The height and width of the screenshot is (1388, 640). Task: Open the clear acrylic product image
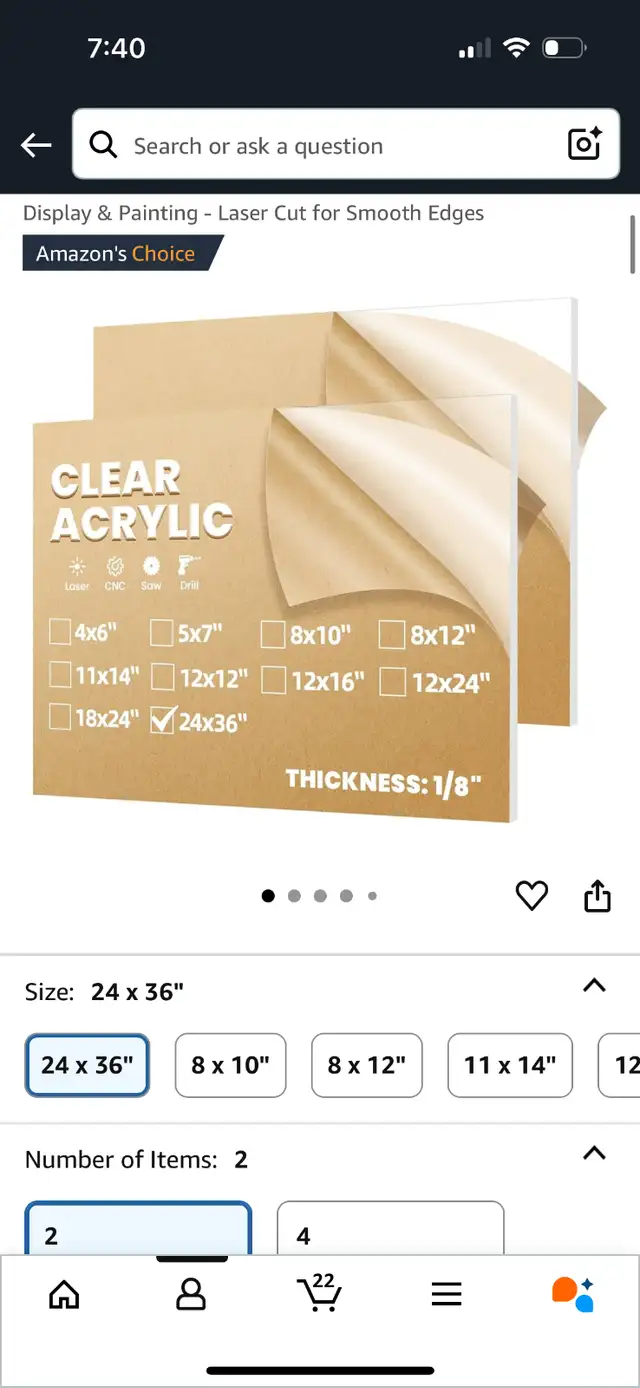tap(318, 560)
